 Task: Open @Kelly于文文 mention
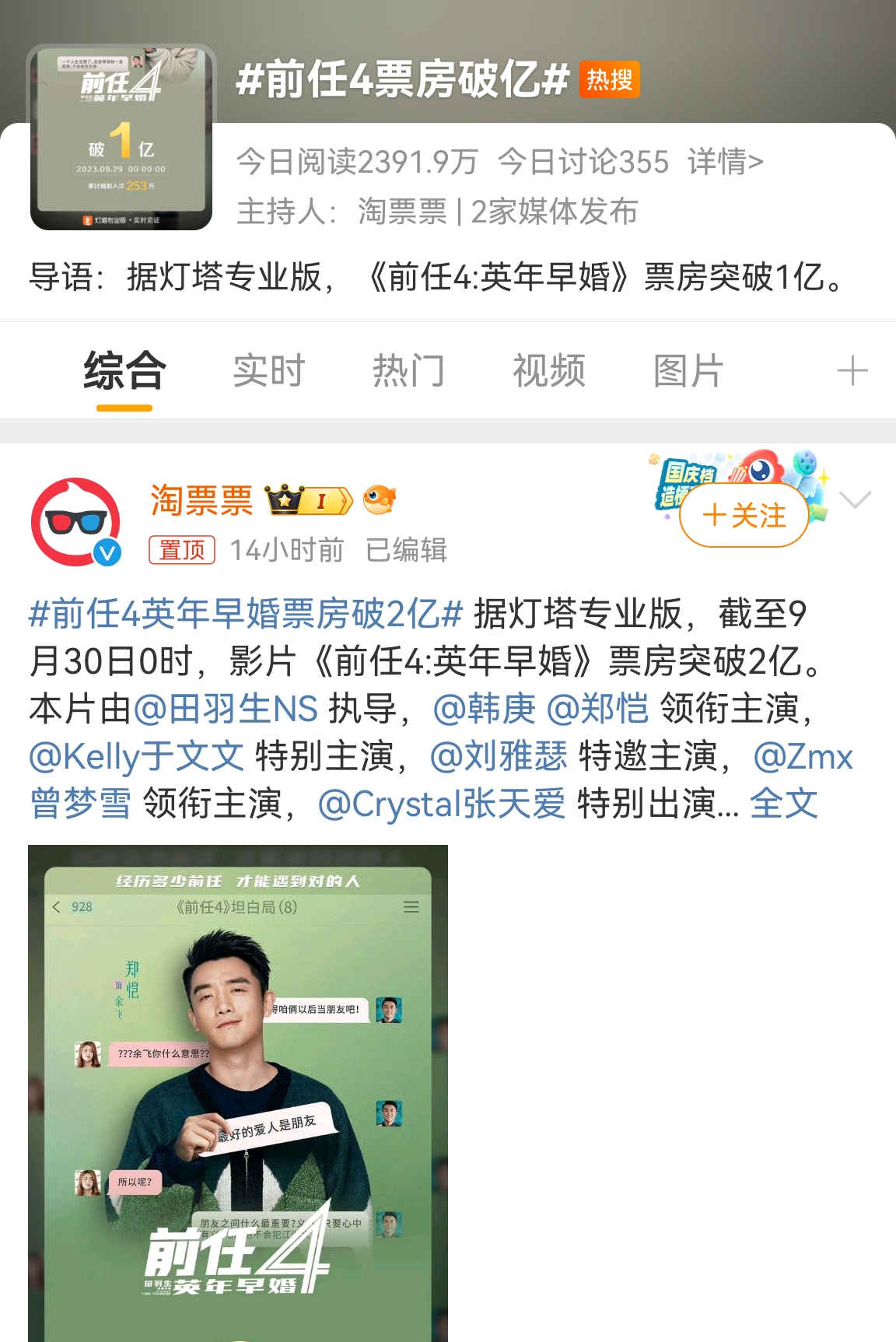tap(136, 757)
